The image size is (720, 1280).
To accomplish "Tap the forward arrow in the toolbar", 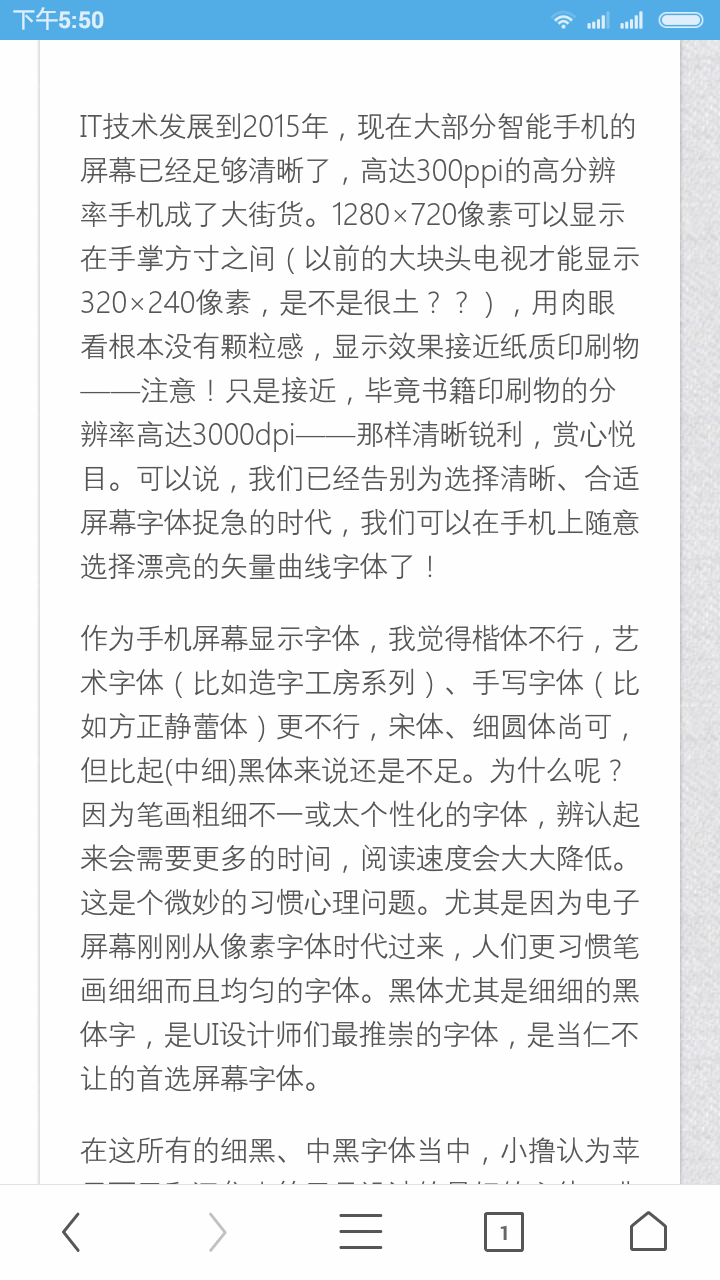I will [216, 1232].
